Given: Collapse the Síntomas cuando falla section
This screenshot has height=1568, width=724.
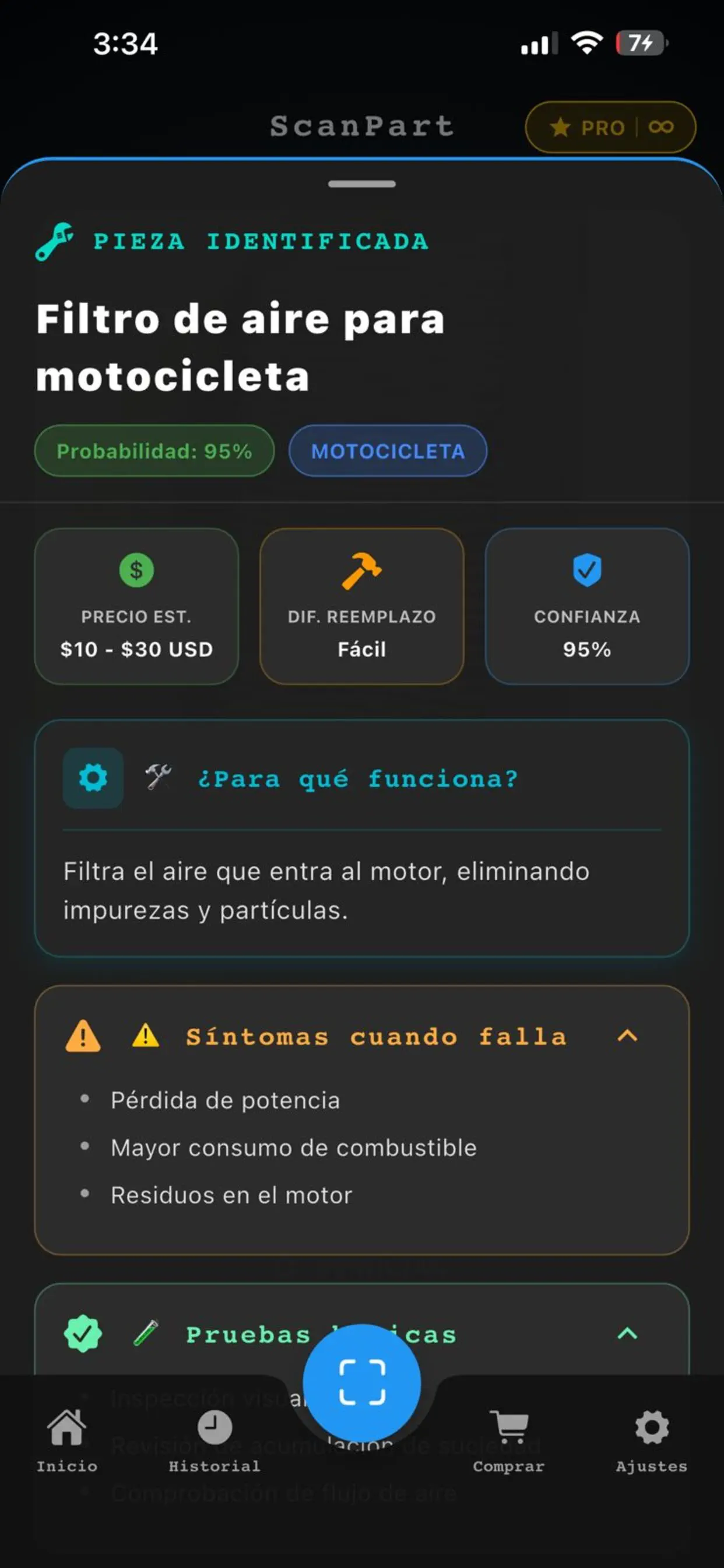Looking at the screenshot, I should click(x=628, y=1037).
